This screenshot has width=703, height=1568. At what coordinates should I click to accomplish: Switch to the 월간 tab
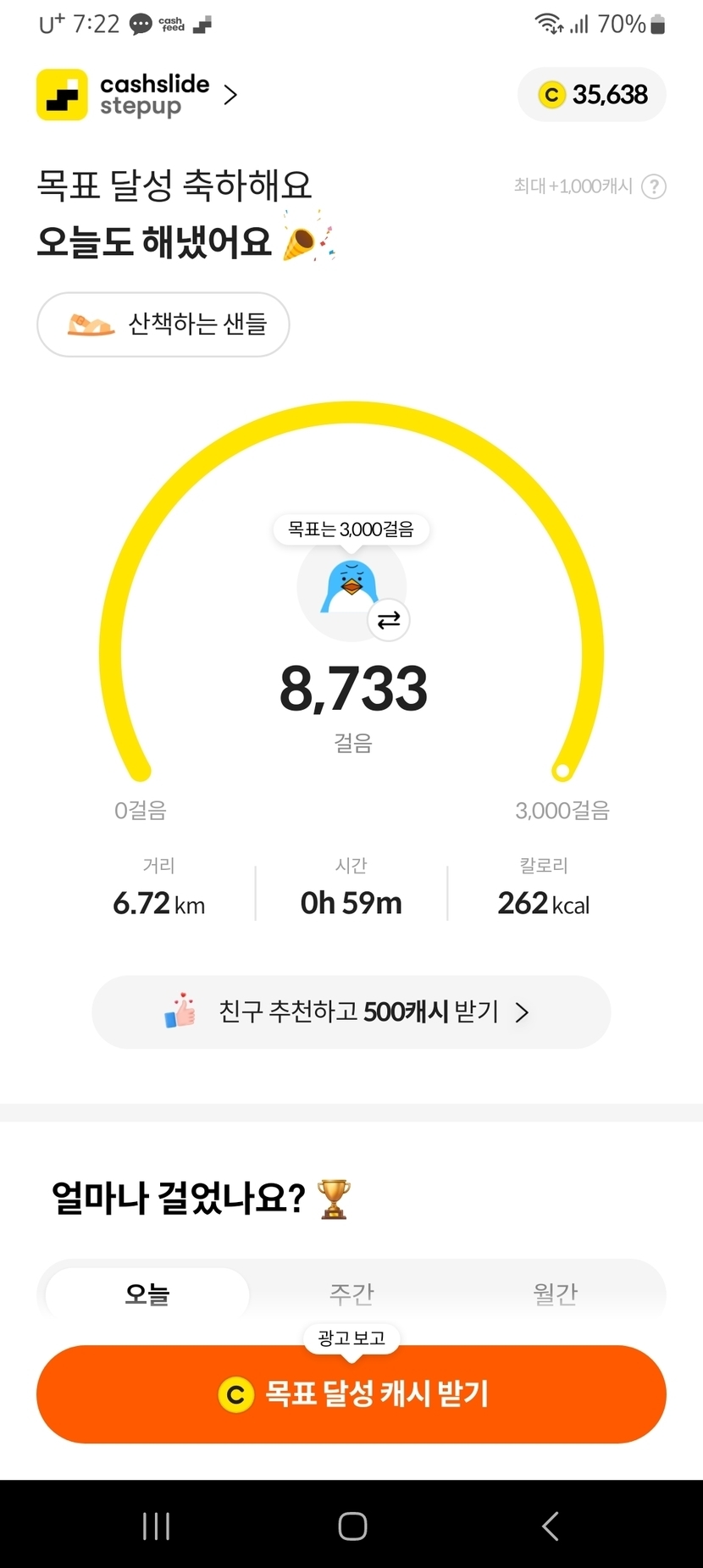pyautogui.click(x=555, y=1294)
